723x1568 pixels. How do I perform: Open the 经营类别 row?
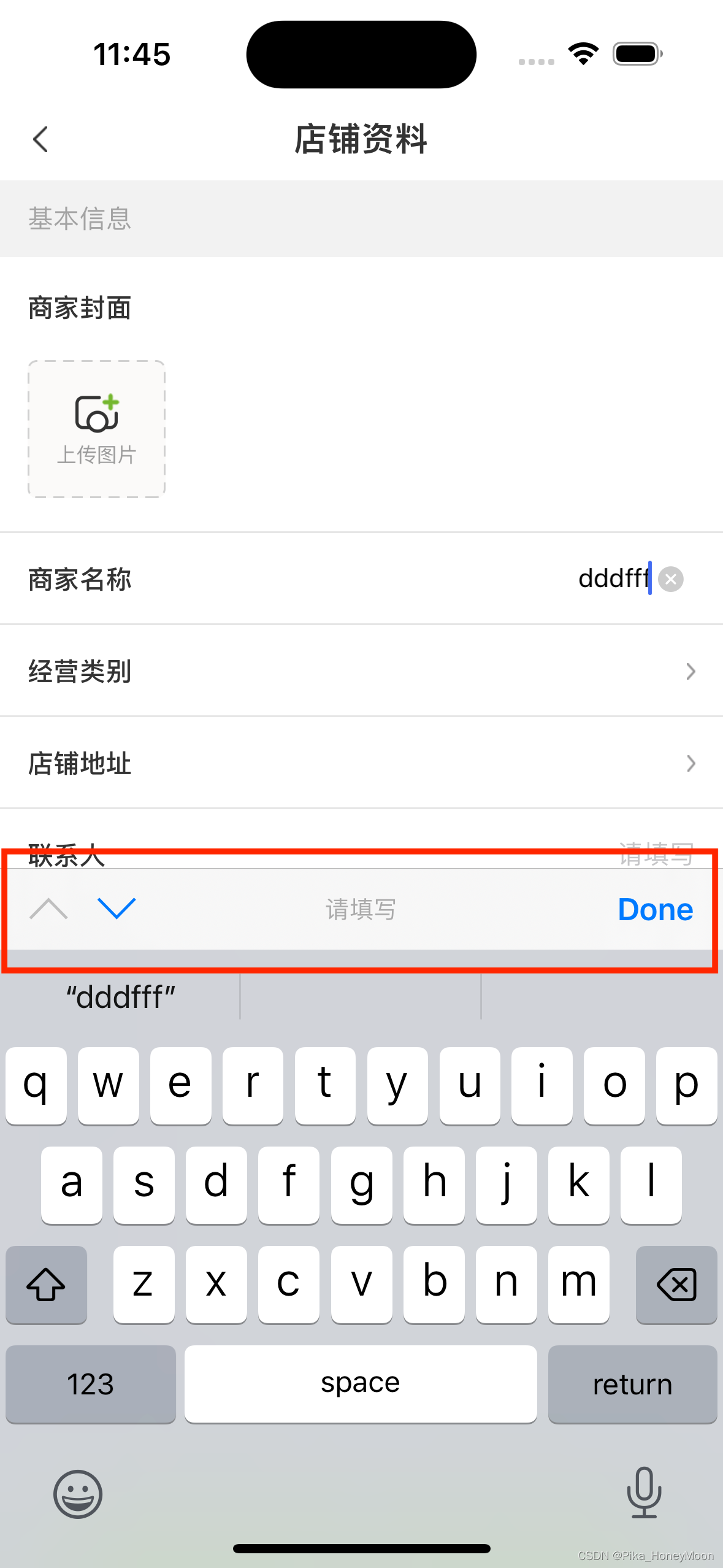point(361,671)
